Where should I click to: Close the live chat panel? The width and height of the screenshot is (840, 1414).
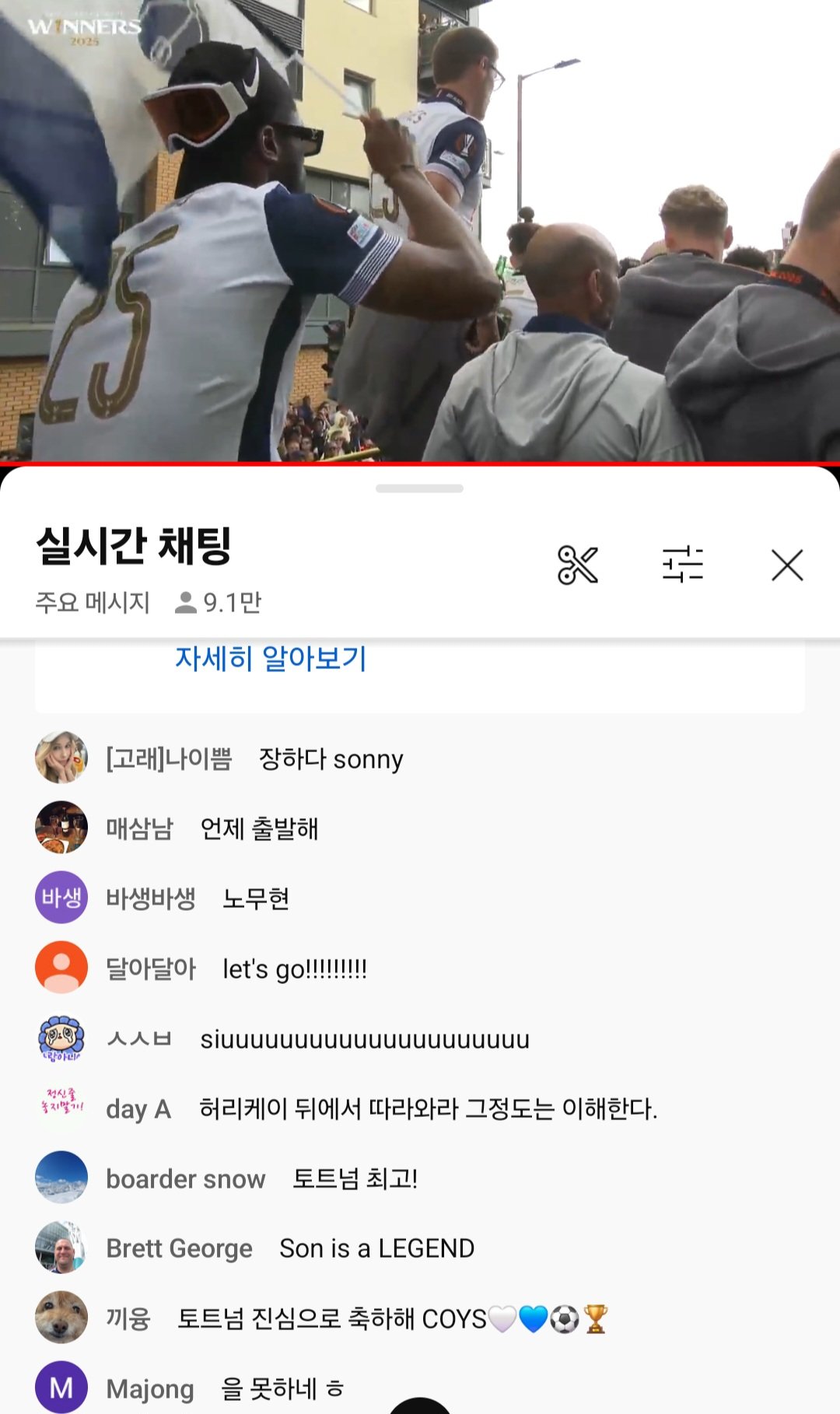[x=787, y=565]
